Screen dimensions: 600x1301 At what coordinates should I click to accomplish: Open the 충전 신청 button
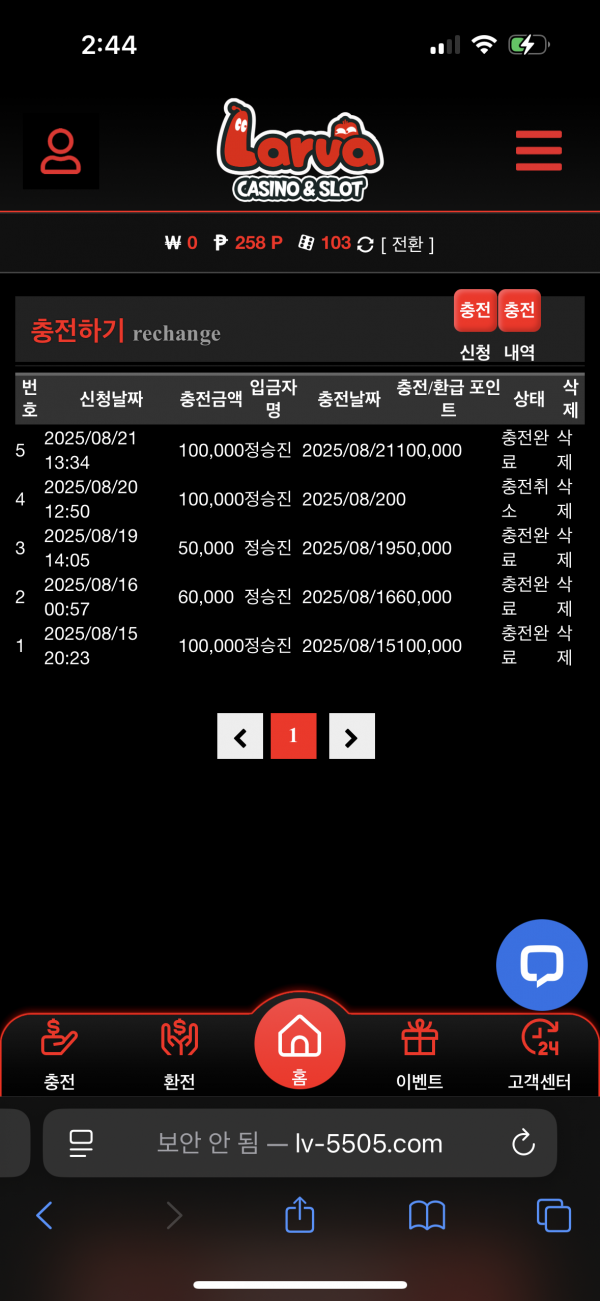(x=475, y=311)
